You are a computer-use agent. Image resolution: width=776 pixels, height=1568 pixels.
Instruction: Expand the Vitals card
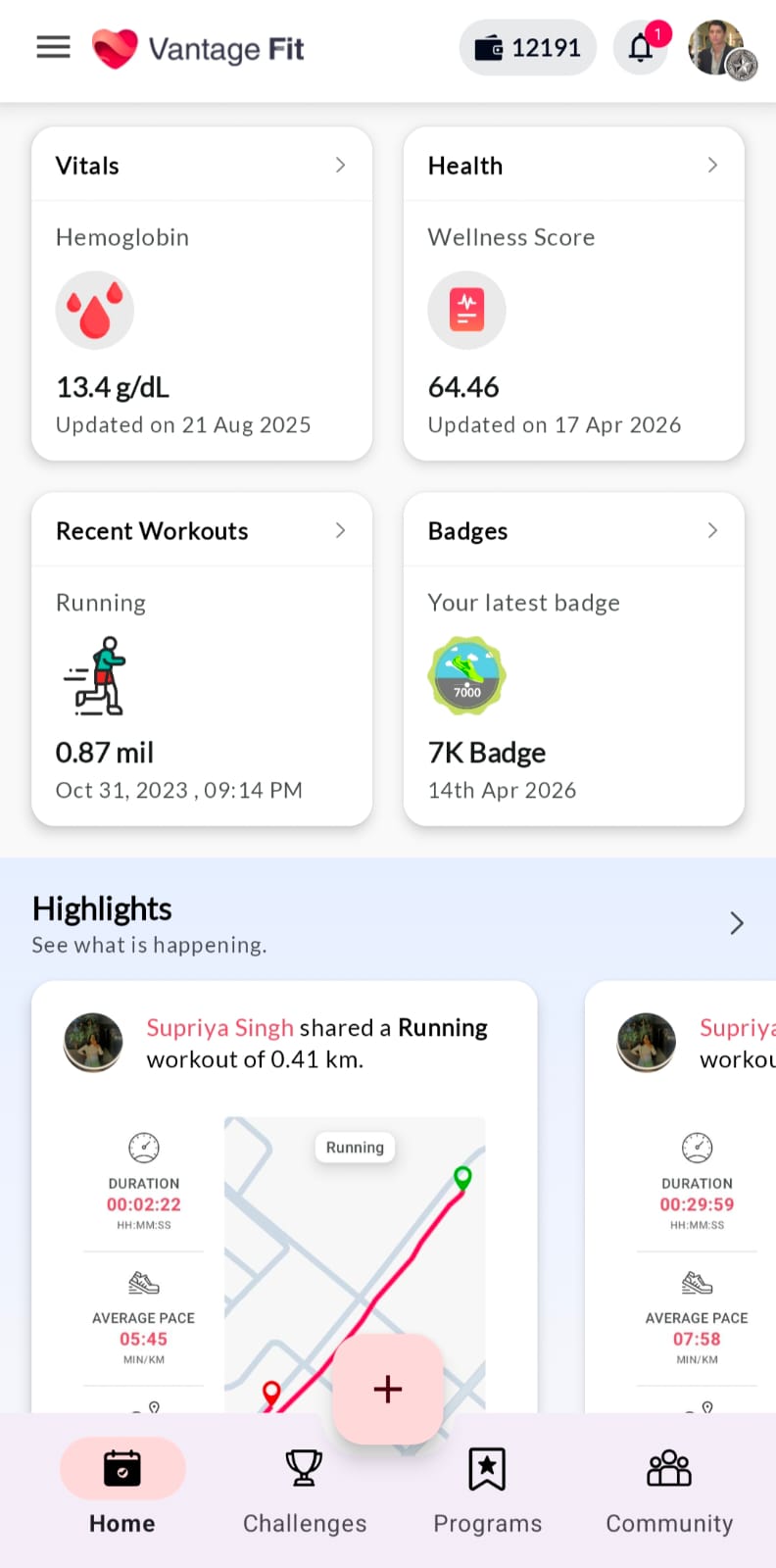pos(340,166)
